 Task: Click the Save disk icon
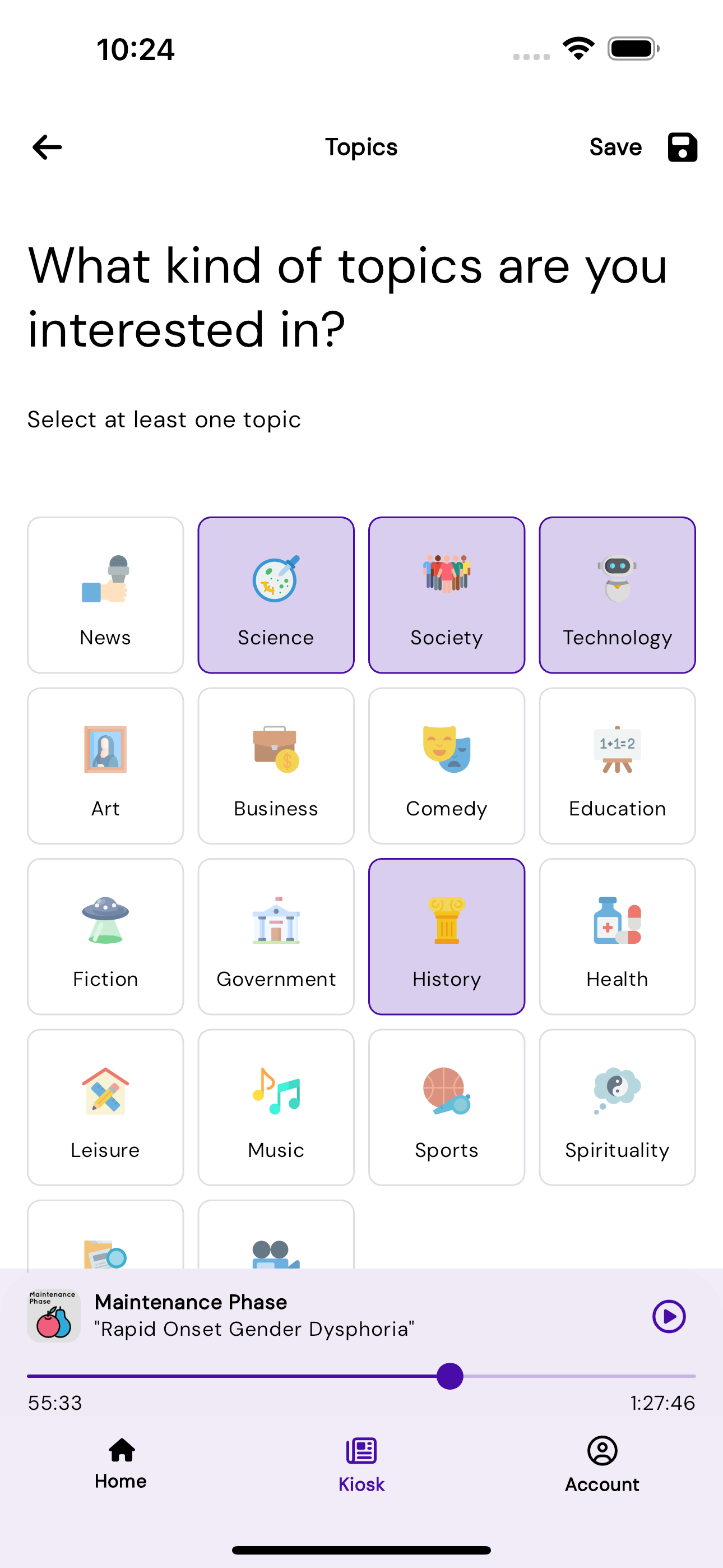point(681,147)
